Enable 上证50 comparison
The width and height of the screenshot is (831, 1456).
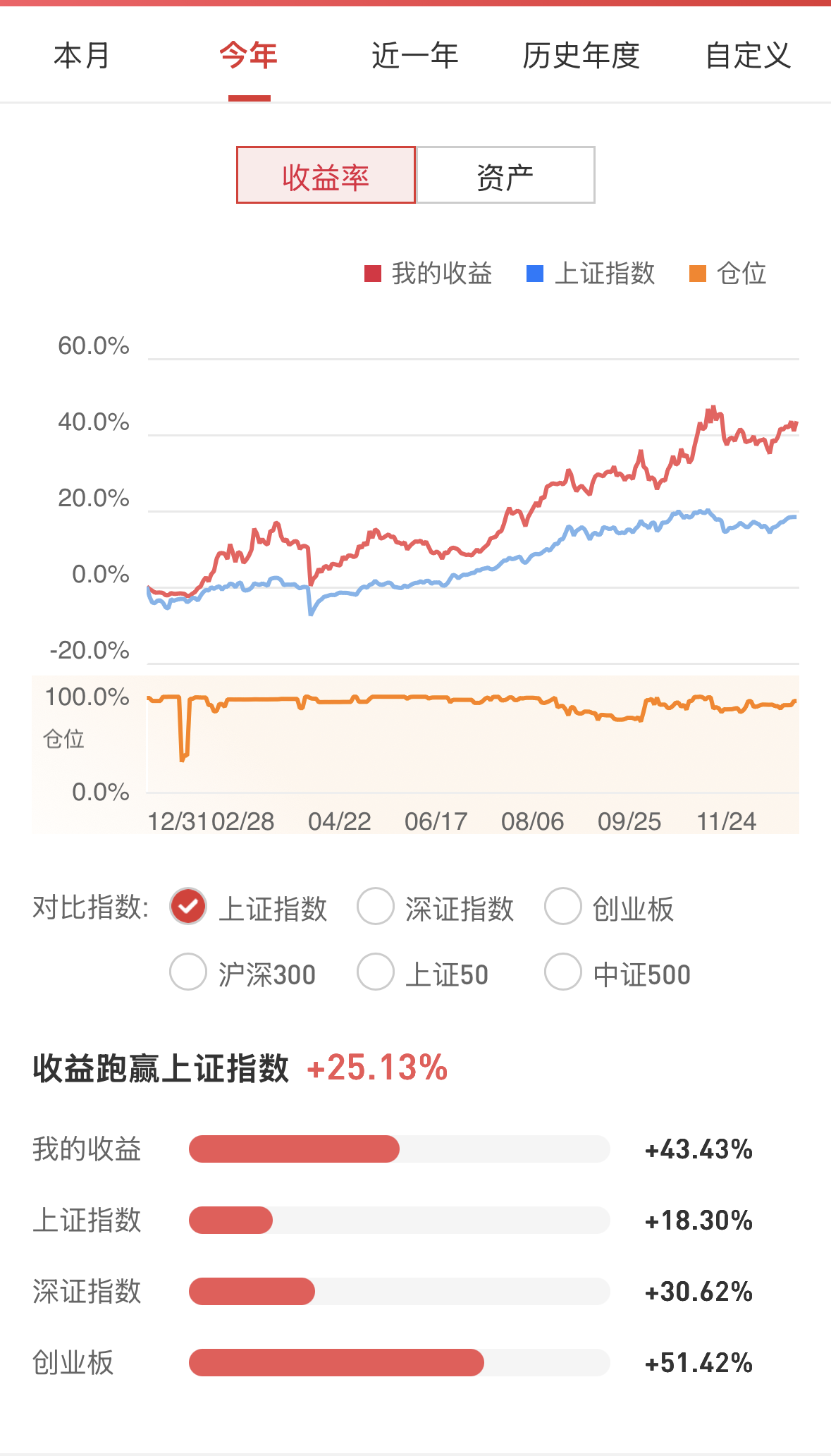click(375, 973)
